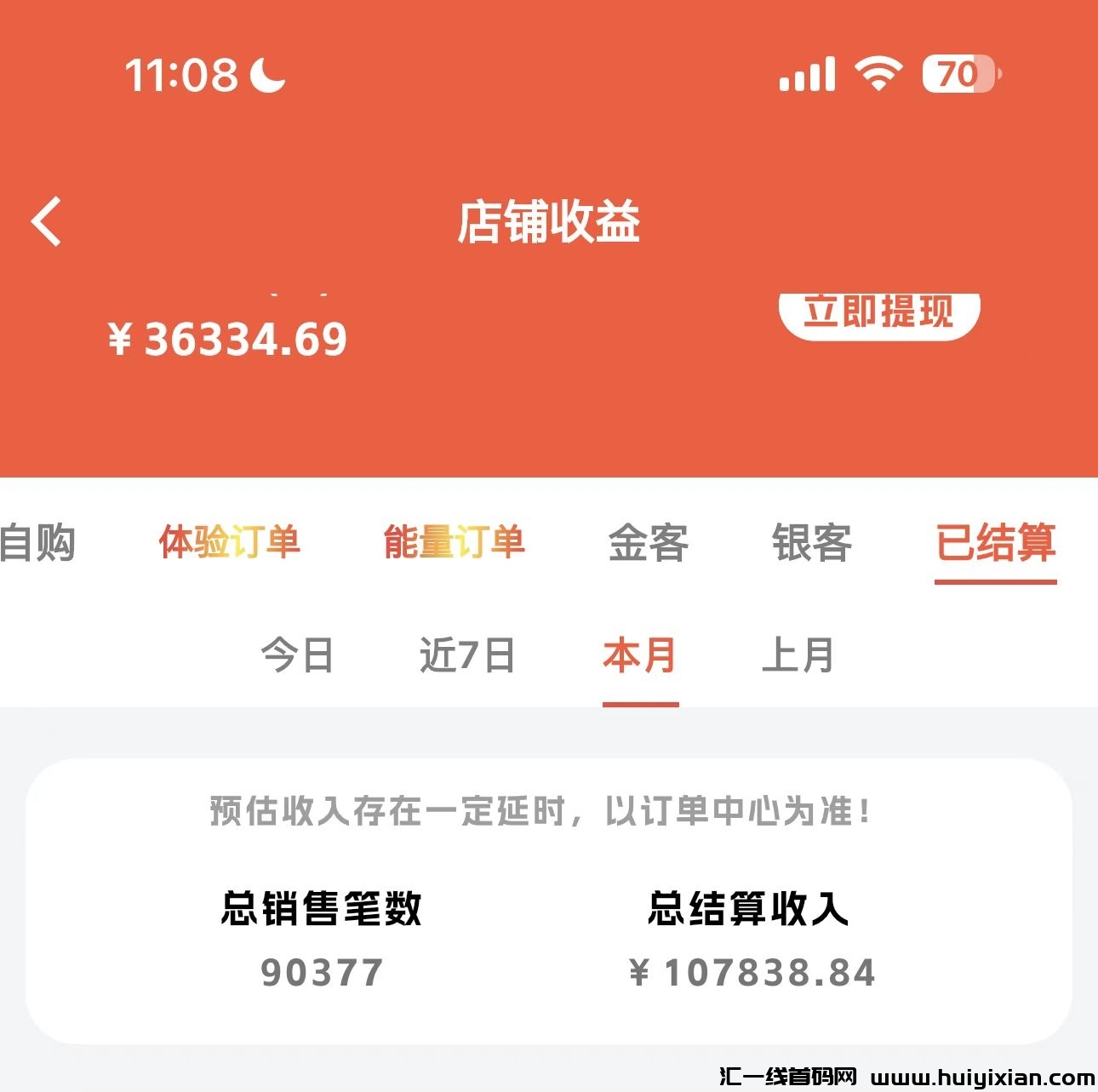
Task: Show earnings for 近7日
Action: point(467,655)
